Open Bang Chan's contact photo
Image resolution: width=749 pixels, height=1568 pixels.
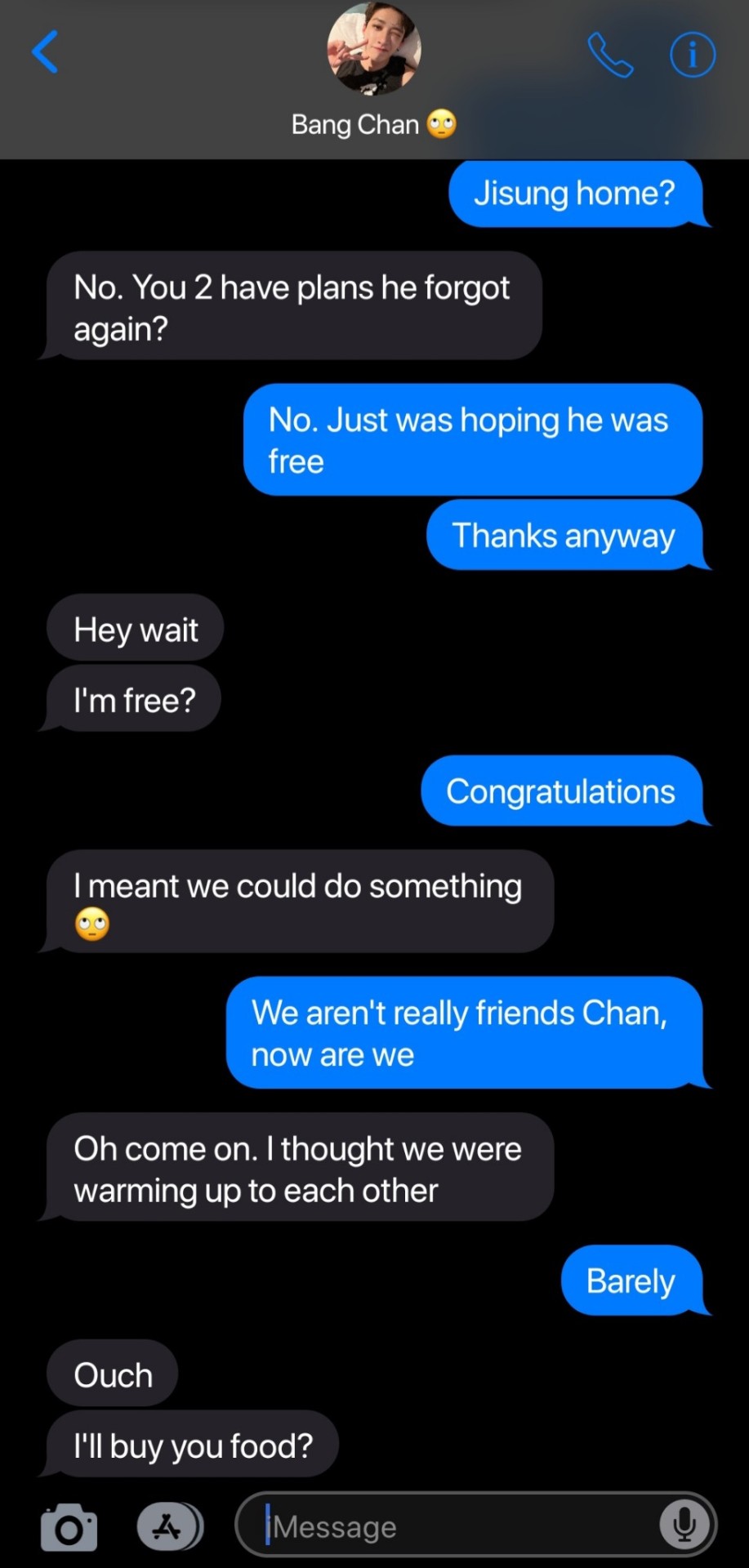tap(374, 49)
